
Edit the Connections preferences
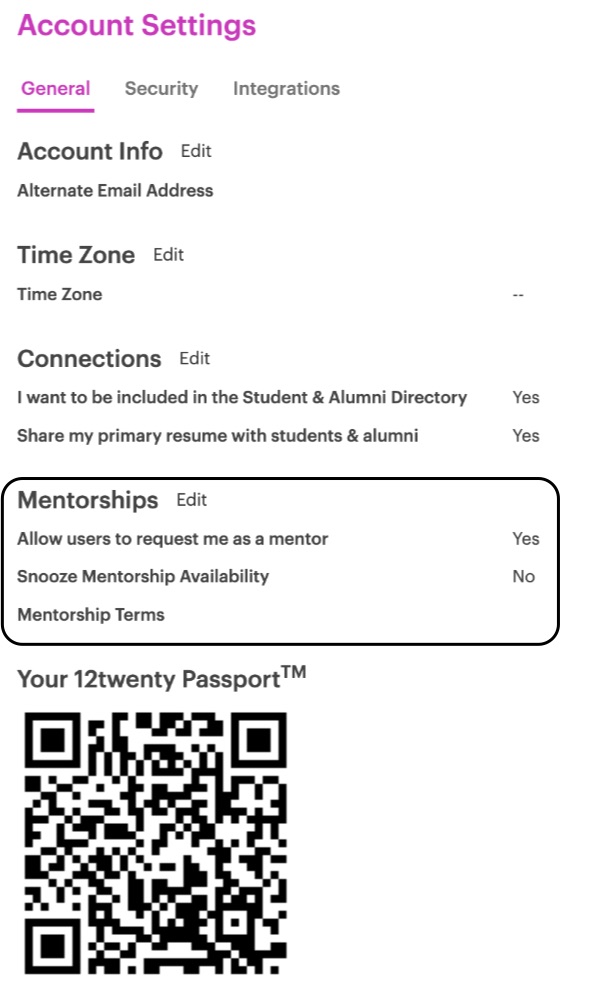click(x=194, y=358)
